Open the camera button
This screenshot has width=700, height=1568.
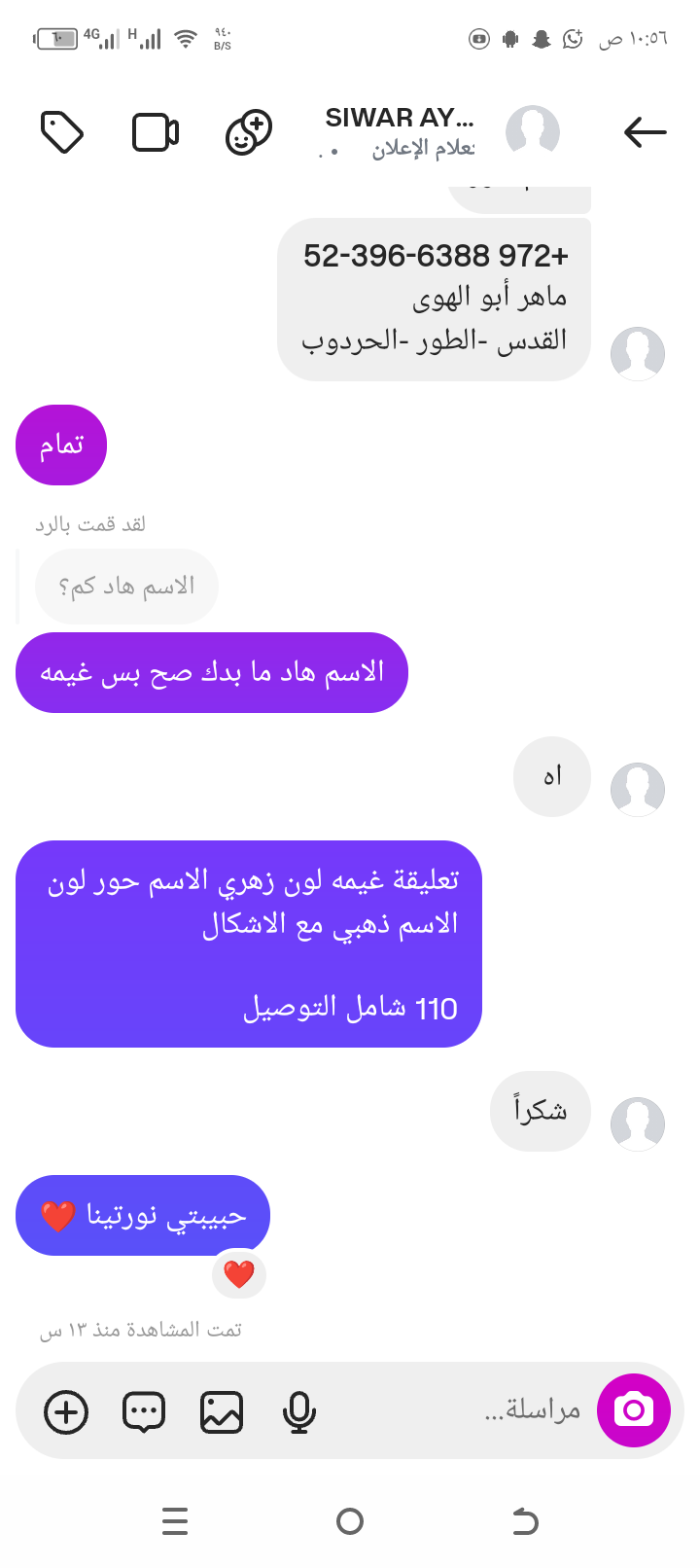634,1410
